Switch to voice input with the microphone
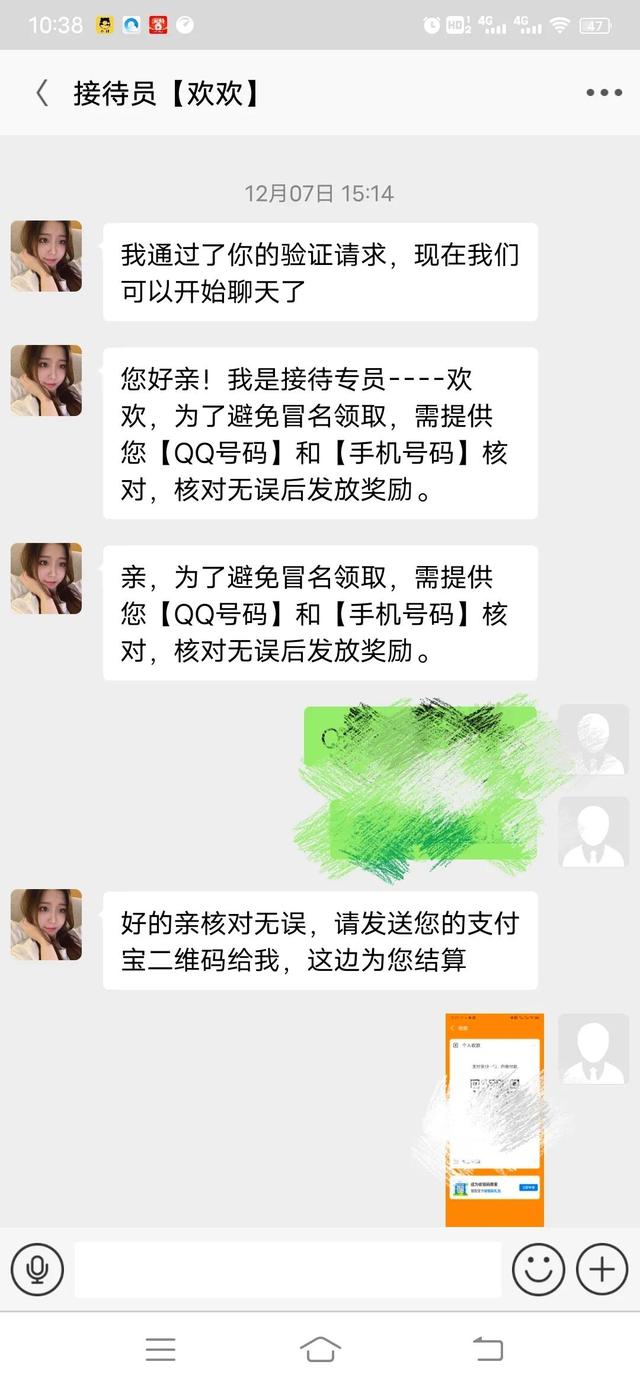Screen dimensions: 640x1387 [37, 1270]
